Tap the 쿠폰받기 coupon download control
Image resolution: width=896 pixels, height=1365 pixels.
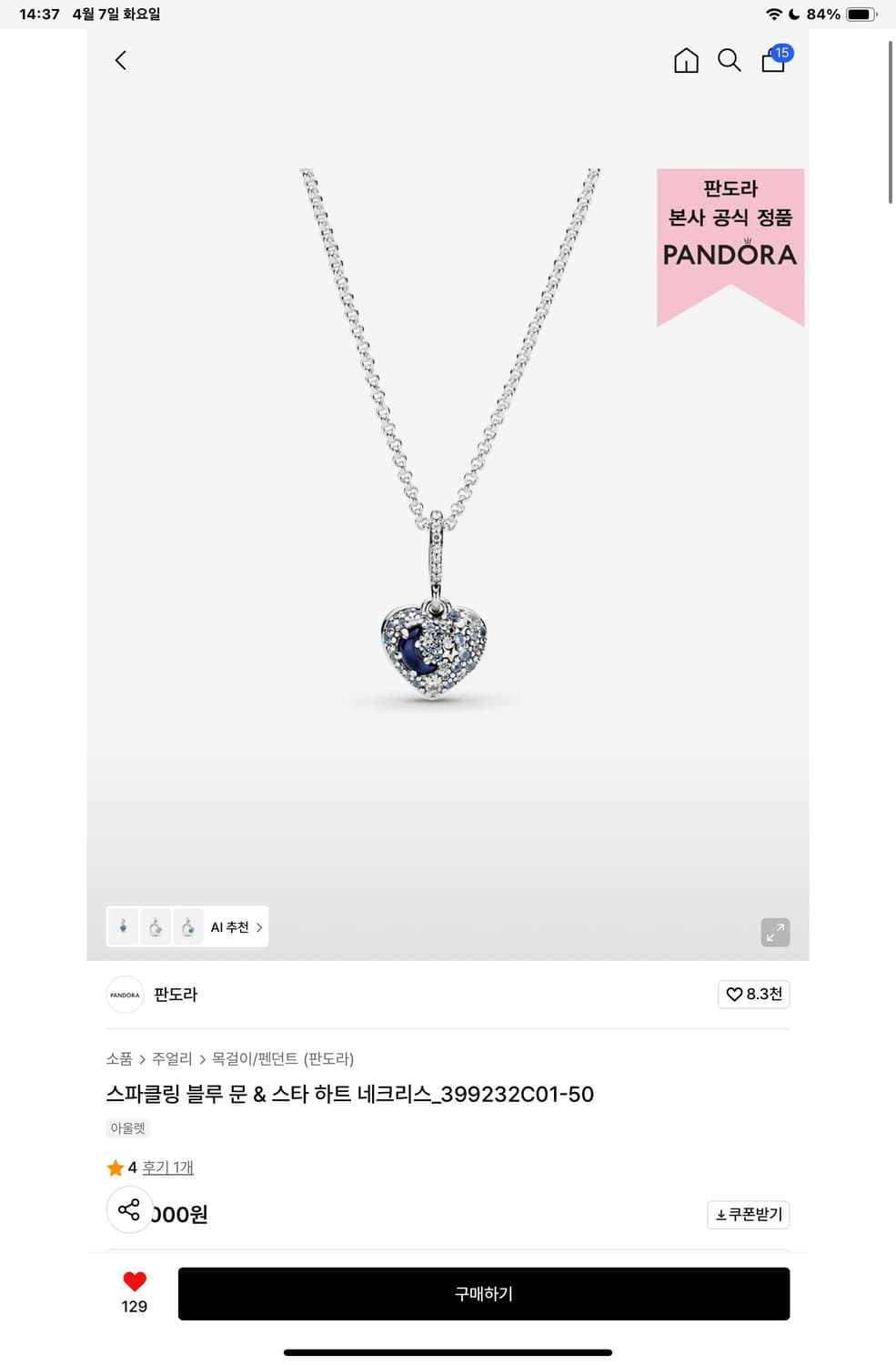pos(748,1214)
